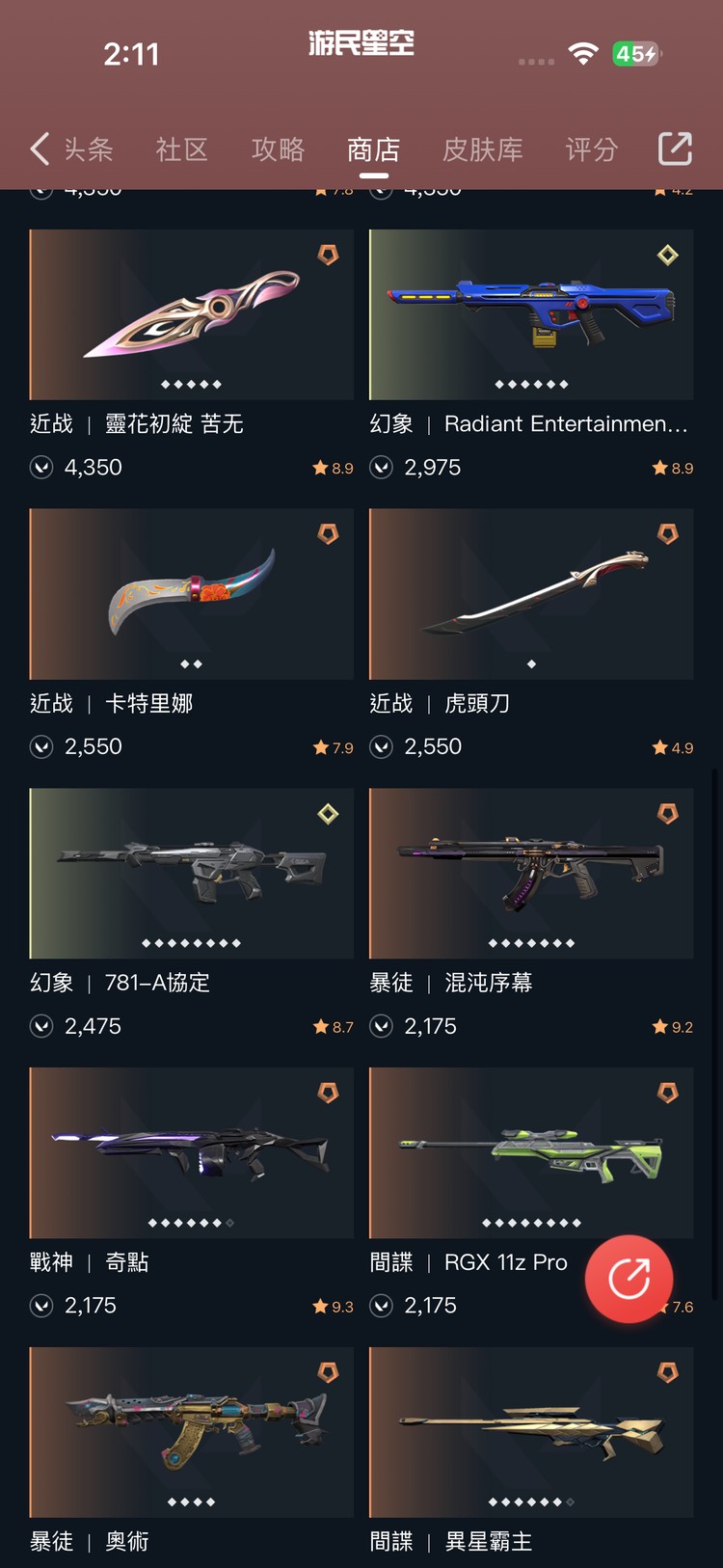
Task: Tap the star icon showing rating 9.3
Action: [320, 1306]
